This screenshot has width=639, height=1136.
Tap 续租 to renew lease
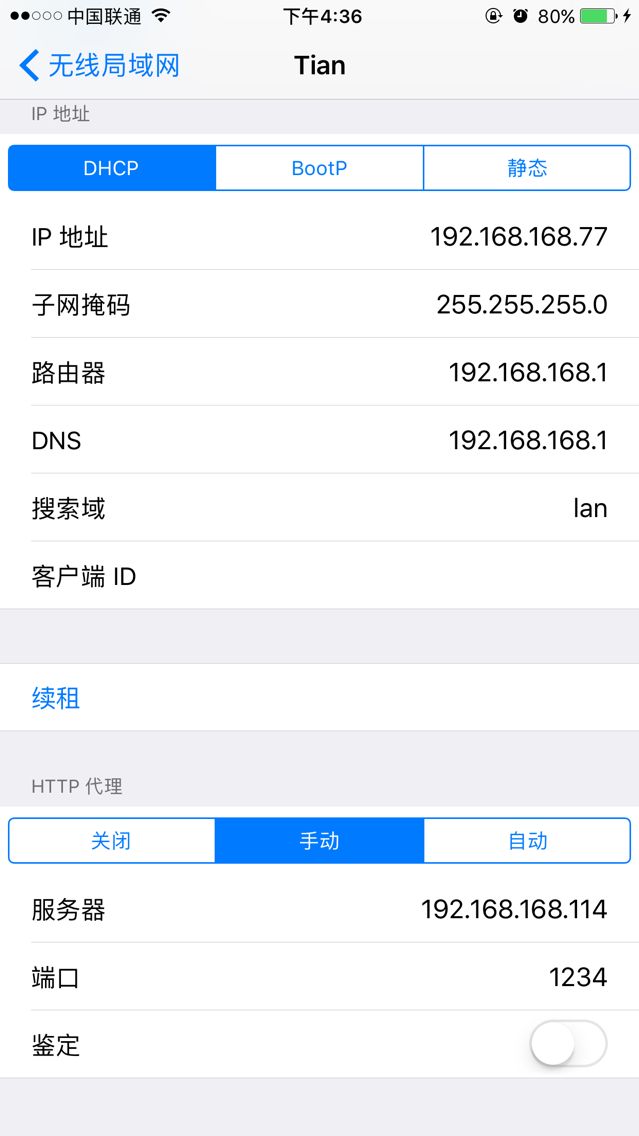[x=56, y=698]
